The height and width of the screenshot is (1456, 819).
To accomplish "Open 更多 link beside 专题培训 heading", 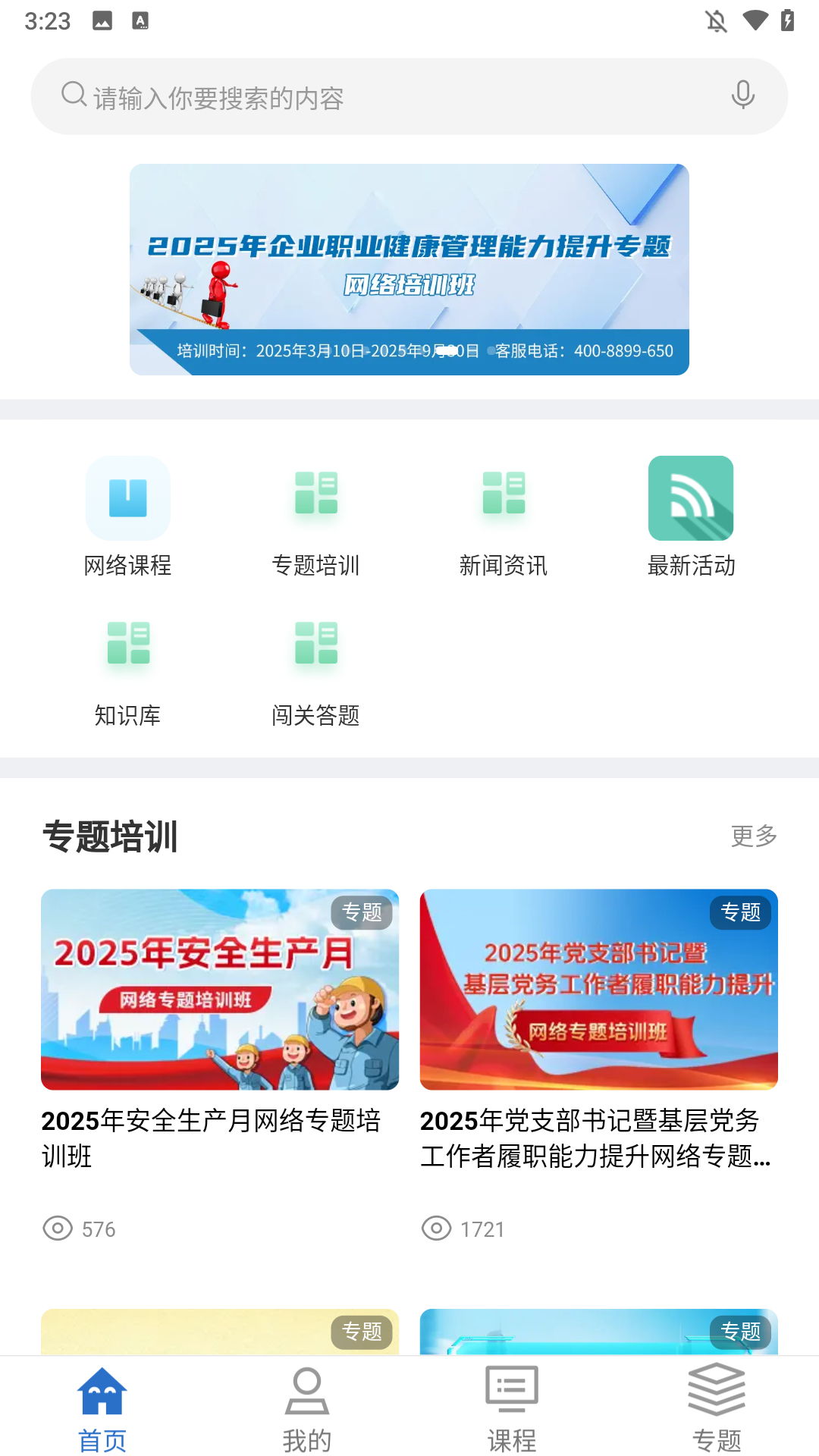I will (754, 836).
